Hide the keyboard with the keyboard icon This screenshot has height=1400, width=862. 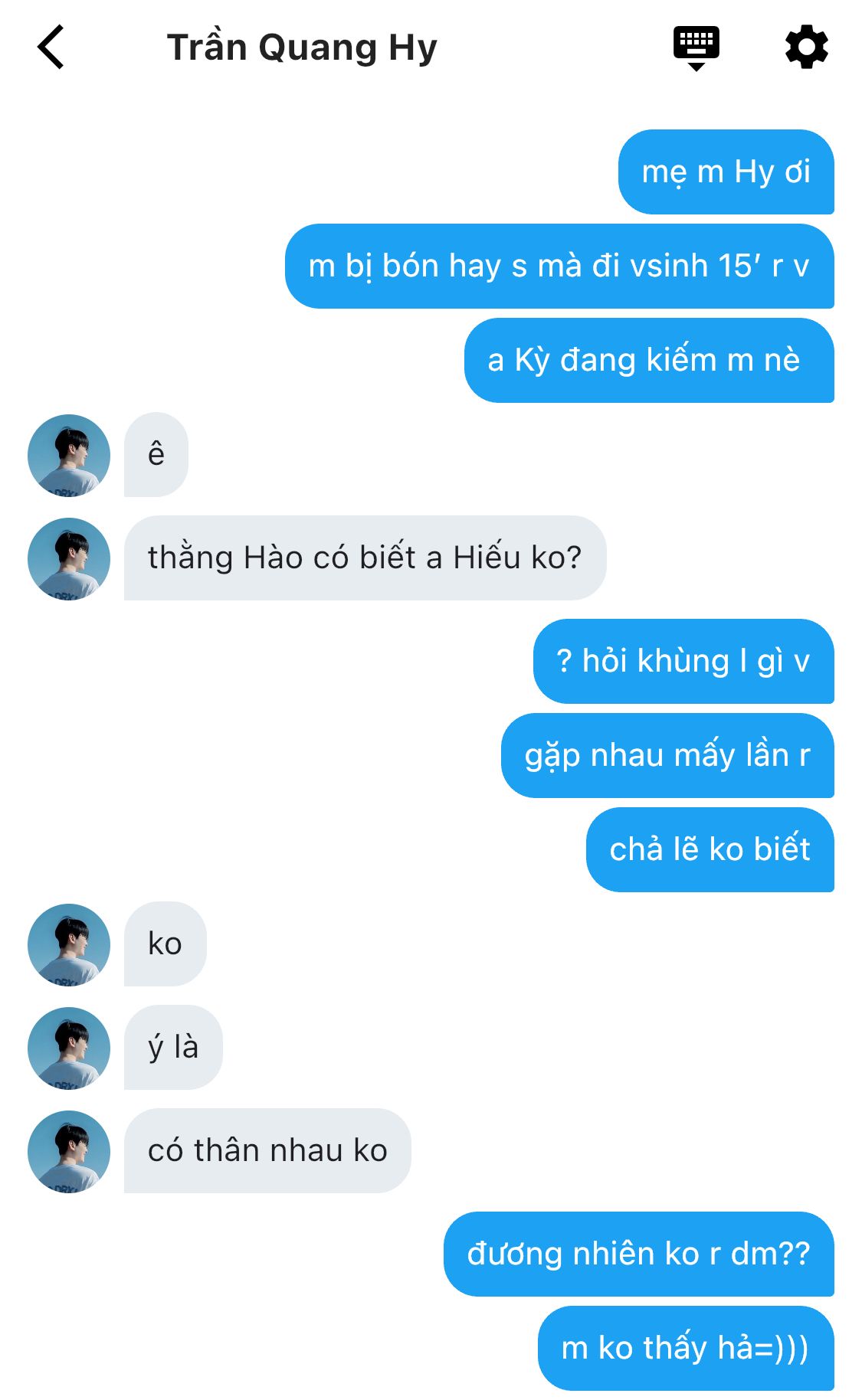tap(696, 47)
